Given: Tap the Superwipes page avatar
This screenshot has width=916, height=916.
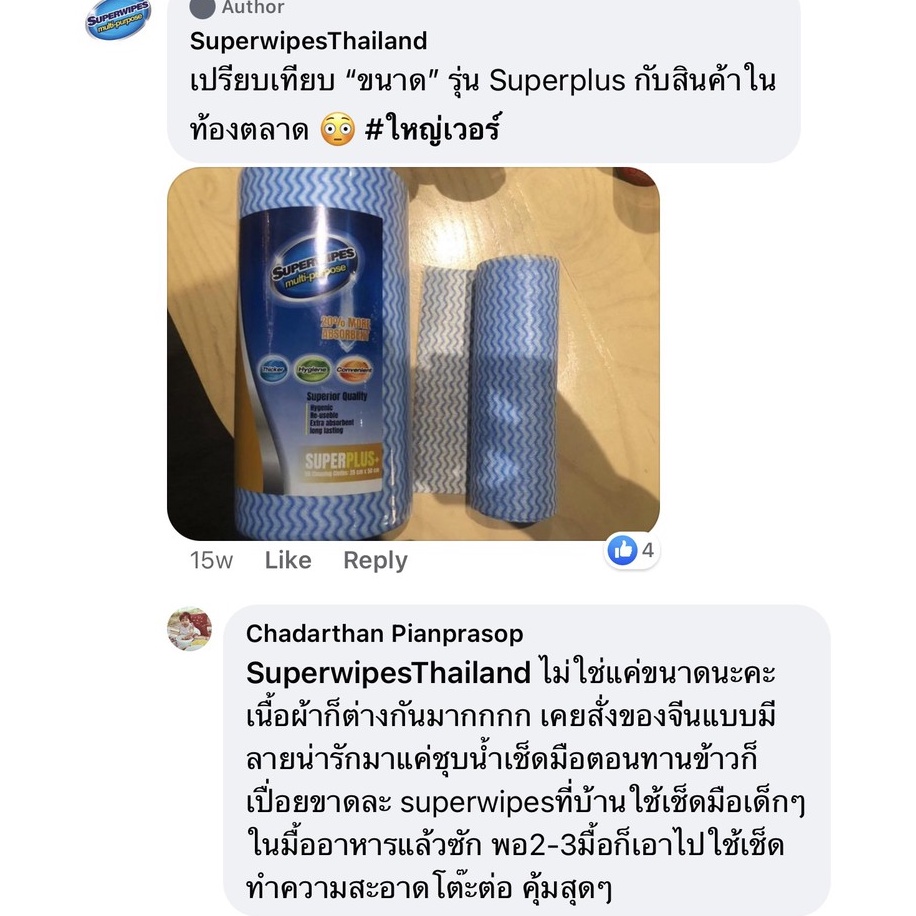Looking at the screenshot, I should click(x=118, y=20).
